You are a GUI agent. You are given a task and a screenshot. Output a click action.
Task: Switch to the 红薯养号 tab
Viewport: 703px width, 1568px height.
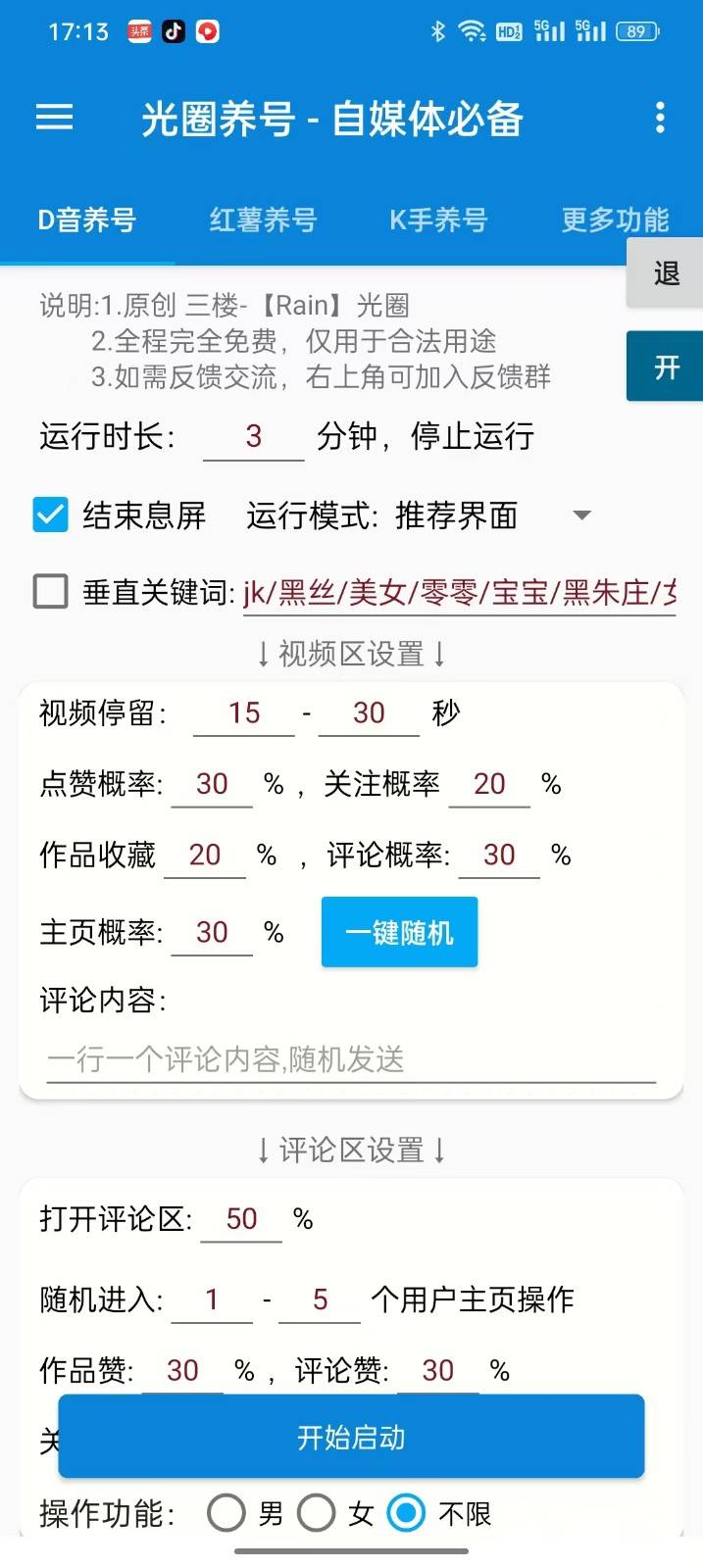263,220
